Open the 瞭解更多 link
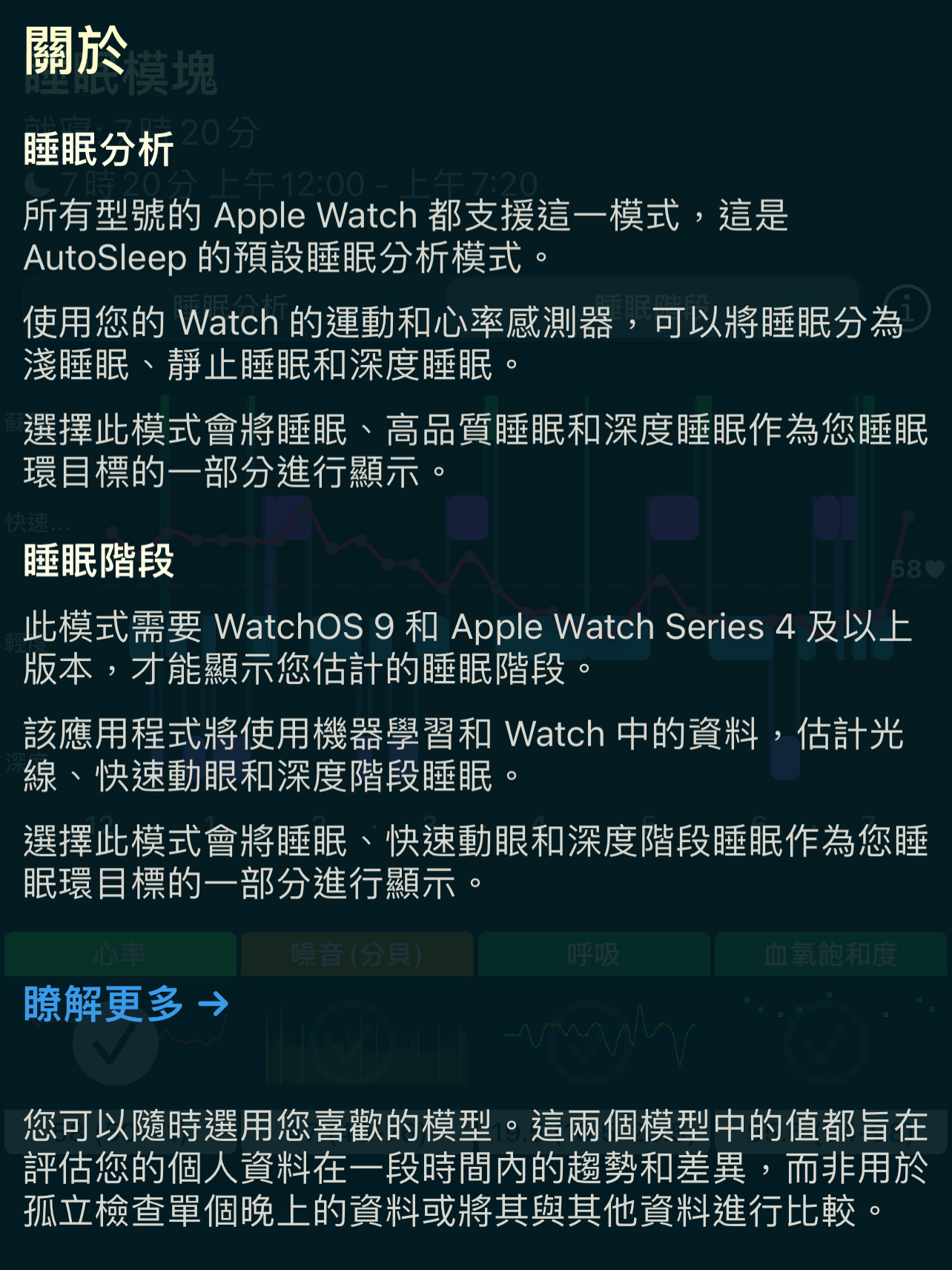 [x=126, y=1004]
